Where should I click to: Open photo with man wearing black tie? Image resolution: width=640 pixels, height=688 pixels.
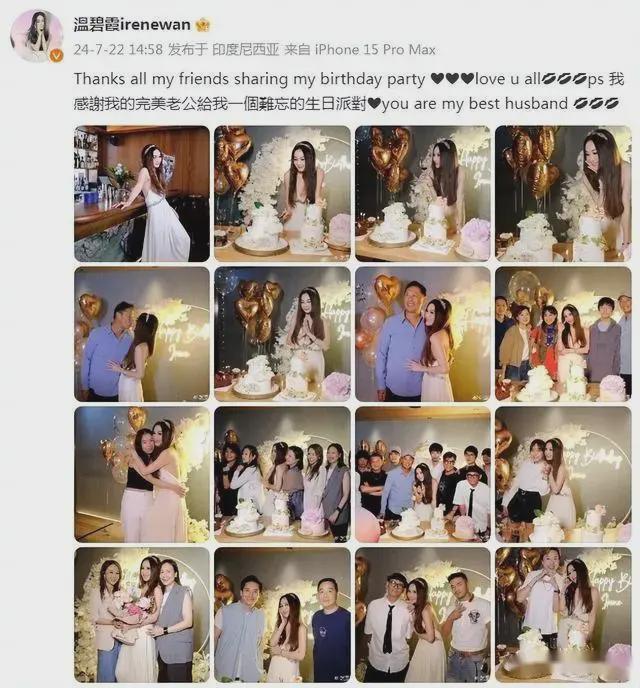tap(422, 614)
